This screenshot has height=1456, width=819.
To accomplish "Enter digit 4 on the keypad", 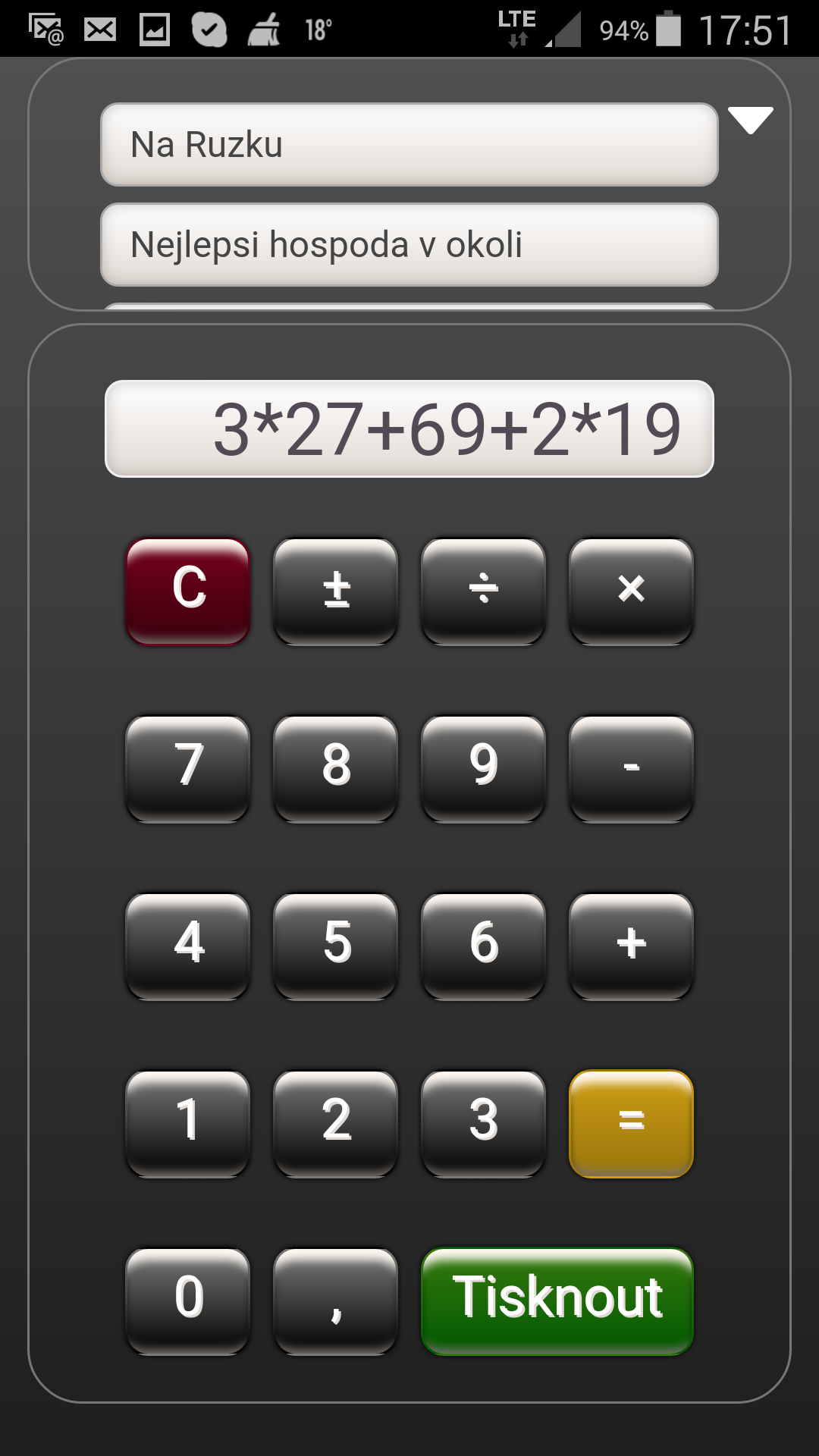I will tap(188, 946).
